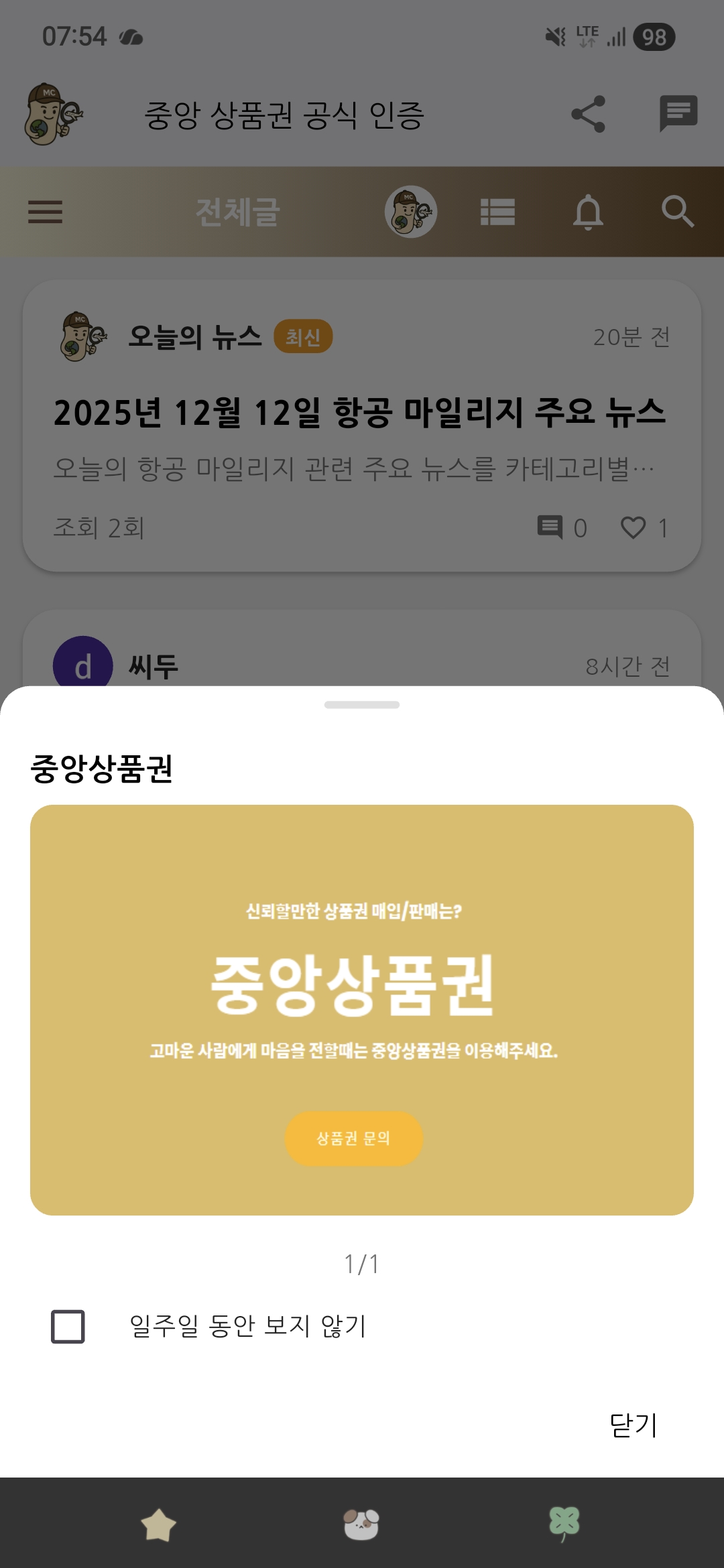The height and width of the screenshot is (1568, 724).
Task: Switch the post list view layout
Action: click(x=497, y=212)
